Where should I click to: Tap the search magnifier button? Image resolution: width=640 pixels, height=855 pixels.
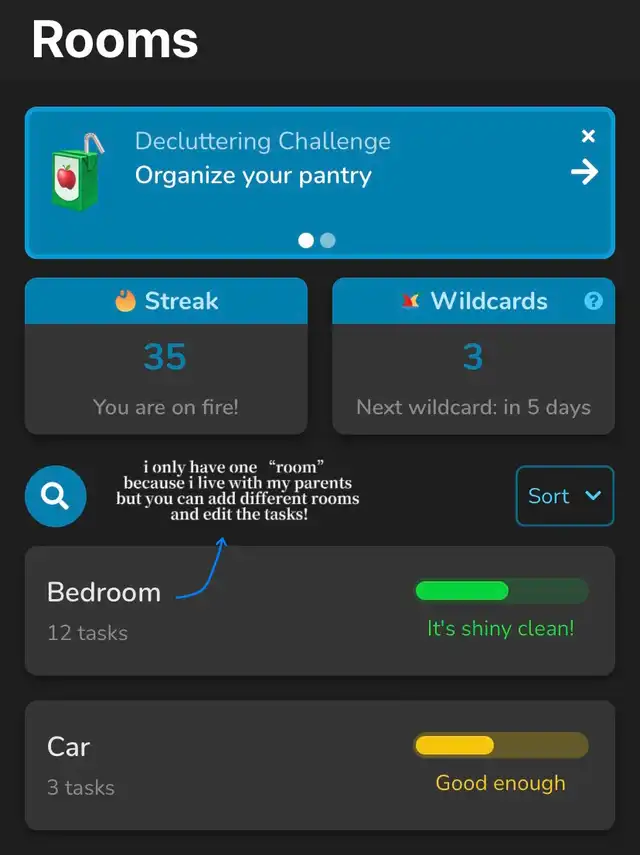click(x=56, y=495)
